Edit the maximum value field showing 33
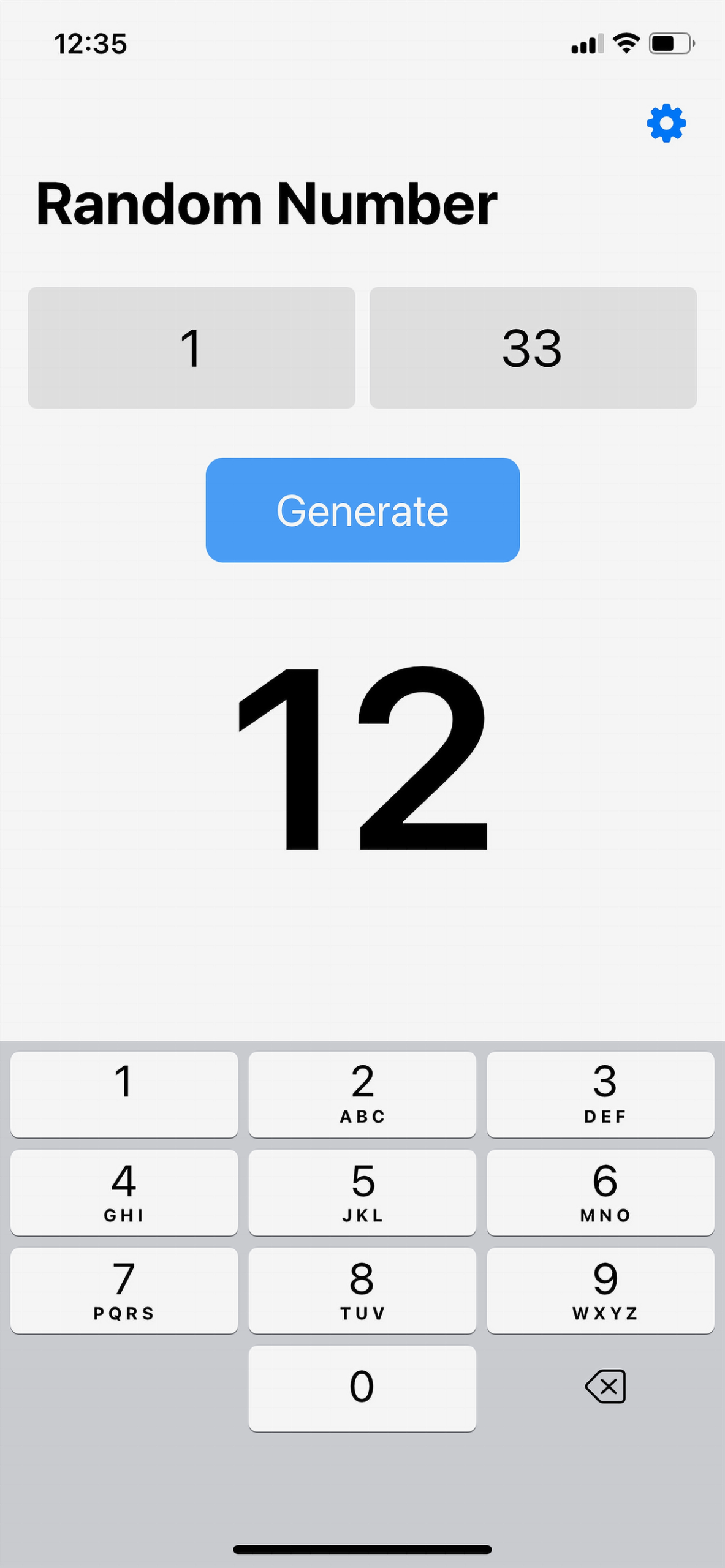The height and width of the screenshot is (1568, 725). 533,347
